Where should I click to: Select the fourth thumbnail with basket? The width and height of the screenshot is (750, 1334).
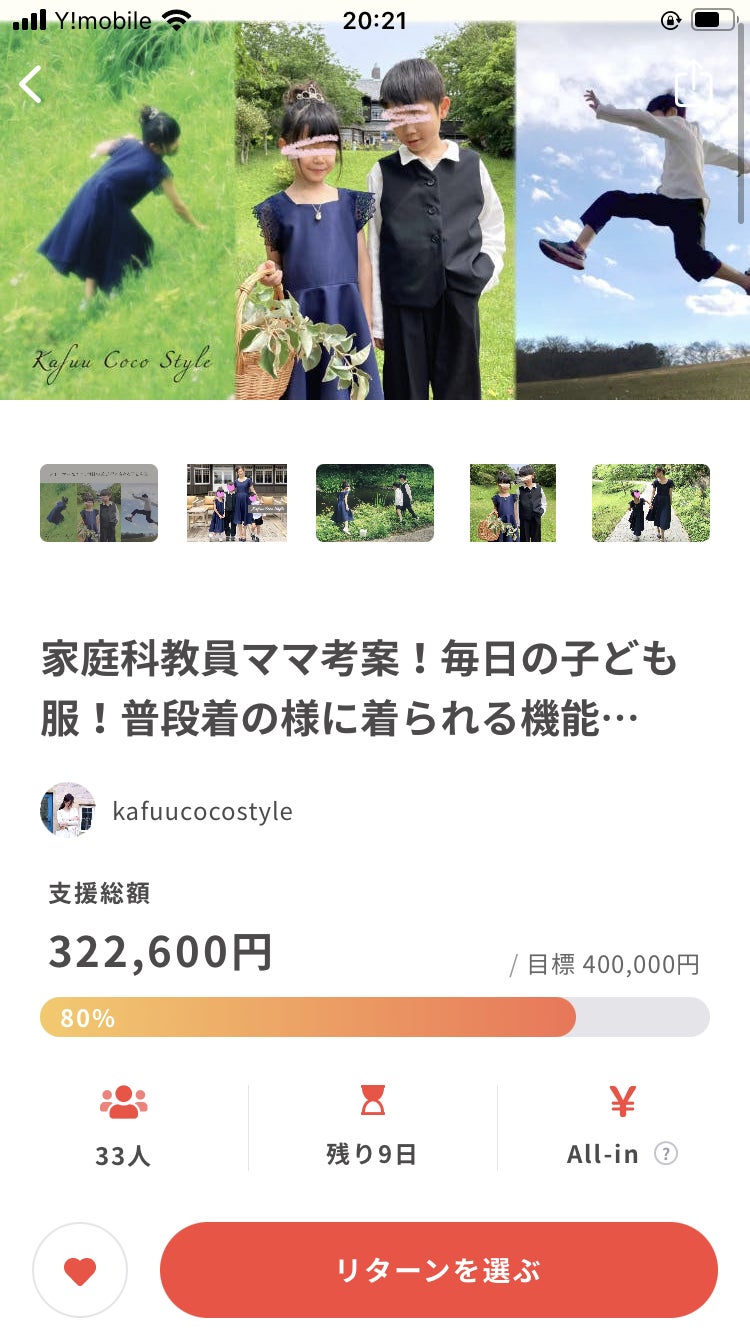[513, 503]
